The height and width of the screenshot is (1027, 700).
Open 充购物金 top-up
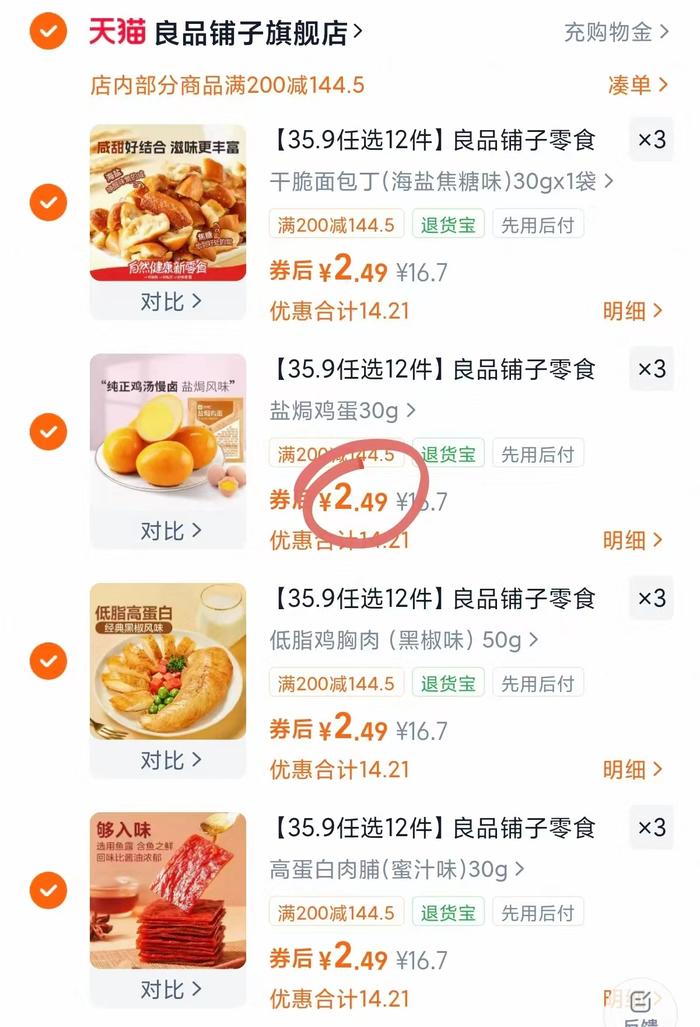point(615,32)
